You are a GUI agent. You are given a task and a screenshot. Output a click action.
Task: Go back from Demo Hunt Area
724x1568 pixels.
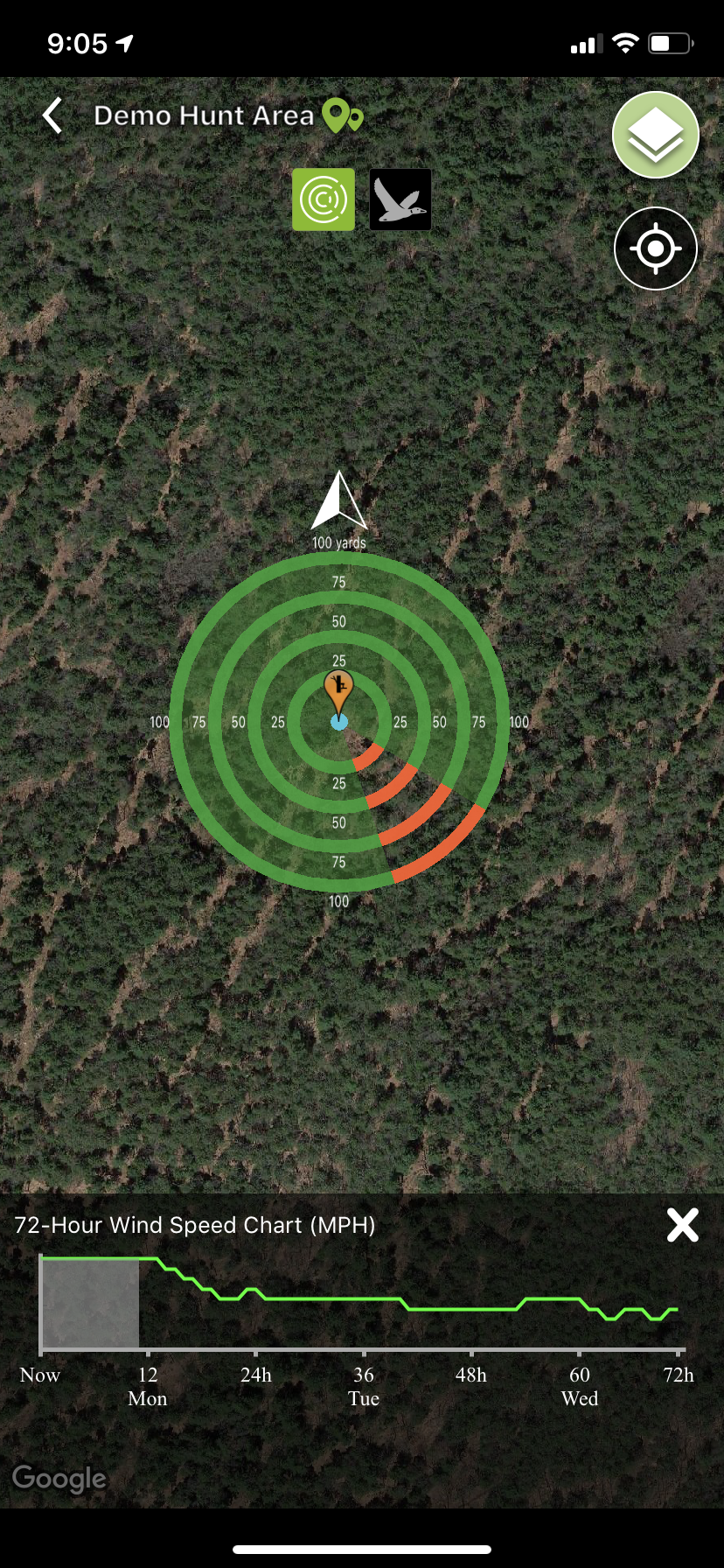point(52,115)
